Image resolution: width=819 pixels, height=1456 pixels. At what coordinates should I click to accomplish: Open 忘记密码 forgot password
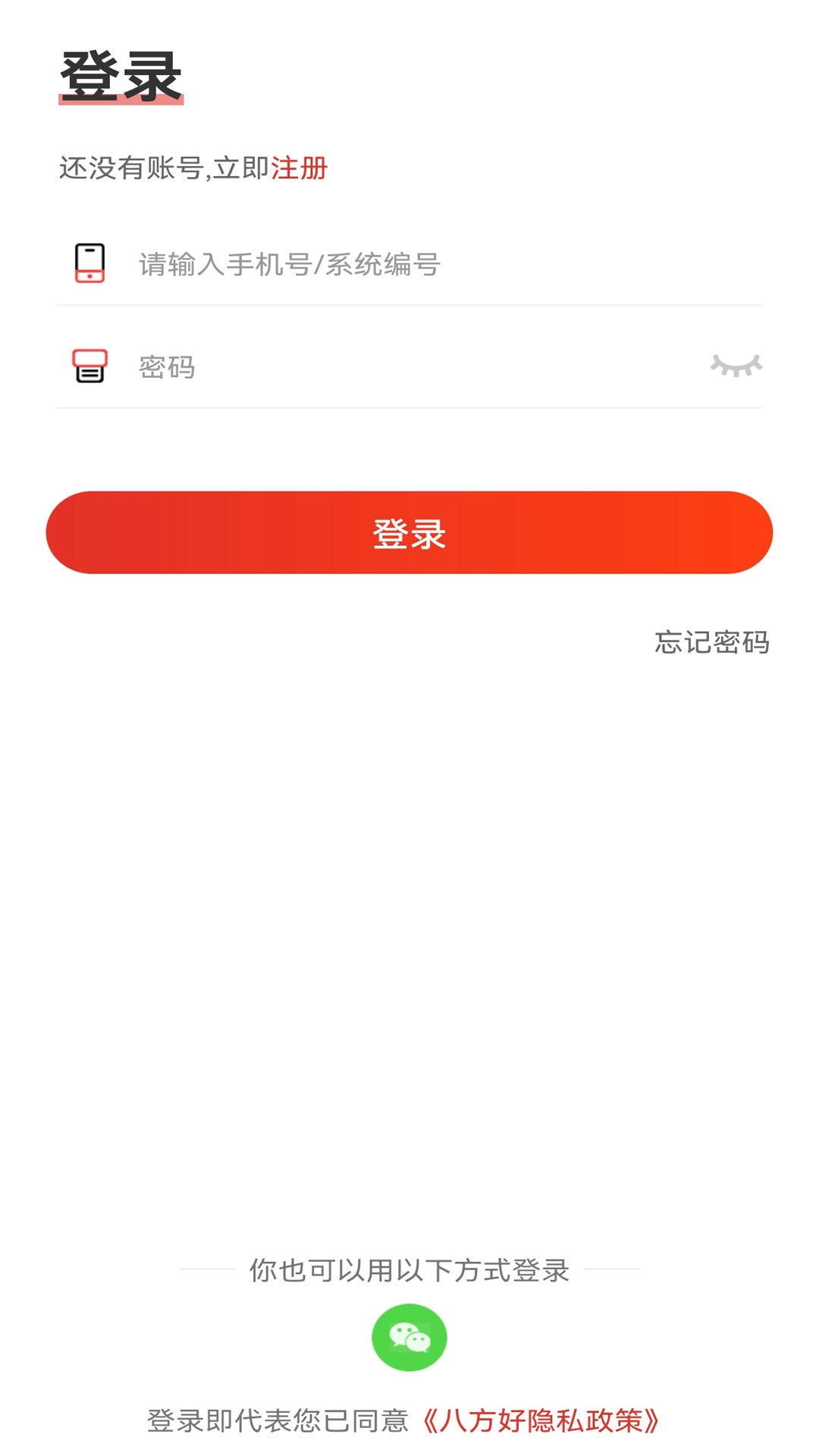(x=712, y=642)
